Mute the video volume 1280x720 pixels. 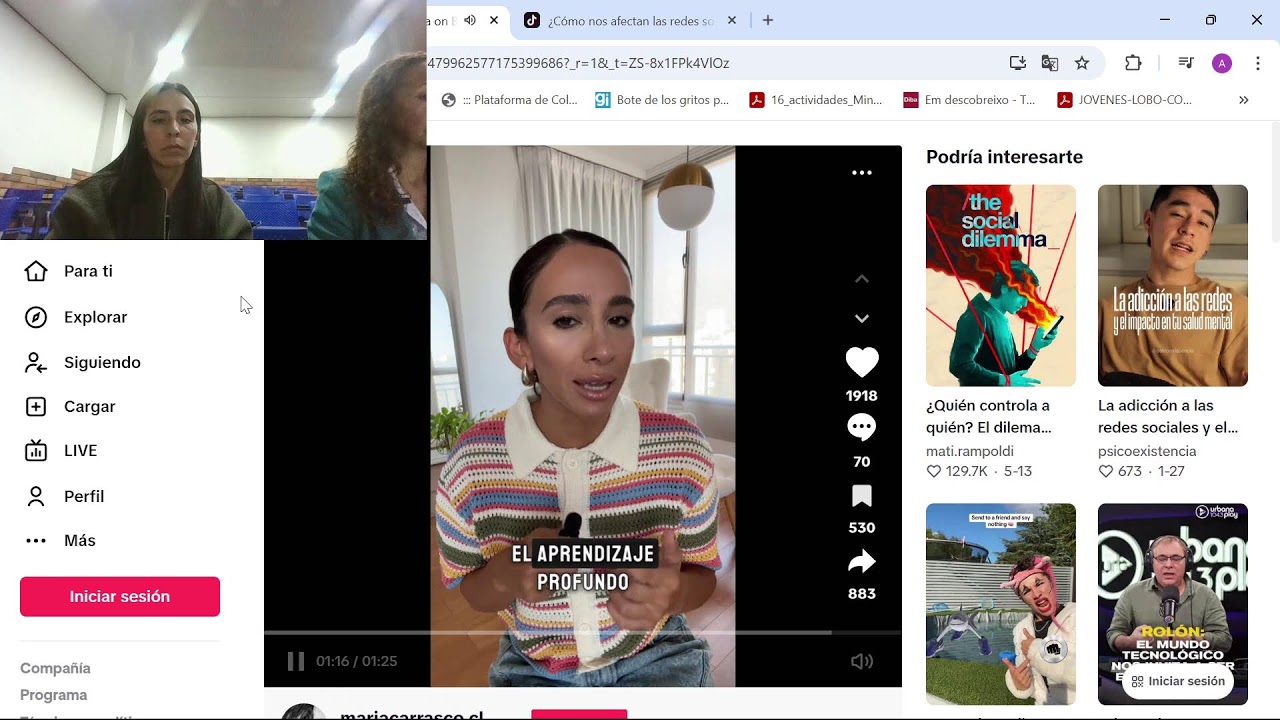861,661
